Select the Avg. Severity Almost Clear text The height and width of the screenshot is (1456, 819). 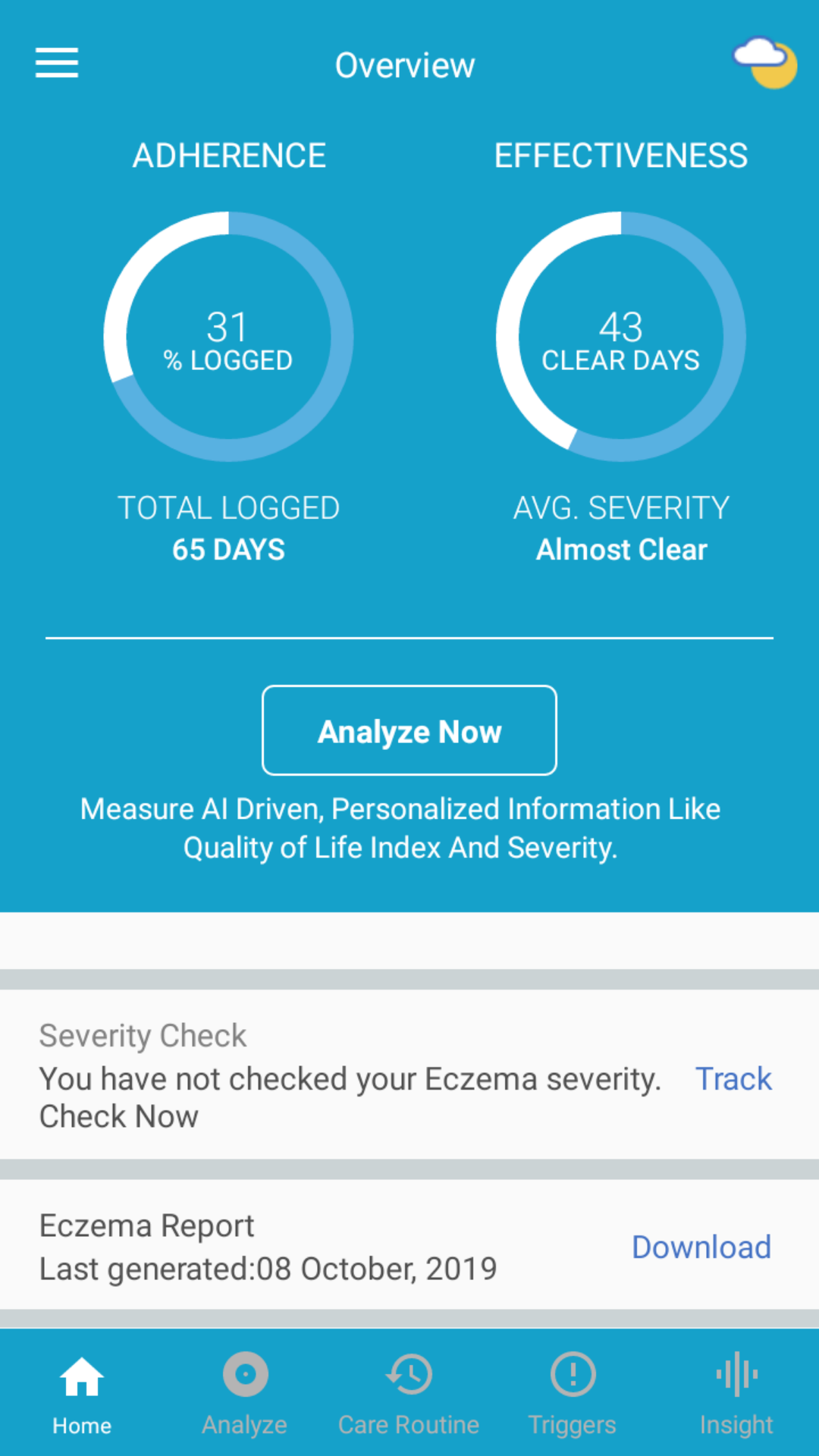click(621, 548)
